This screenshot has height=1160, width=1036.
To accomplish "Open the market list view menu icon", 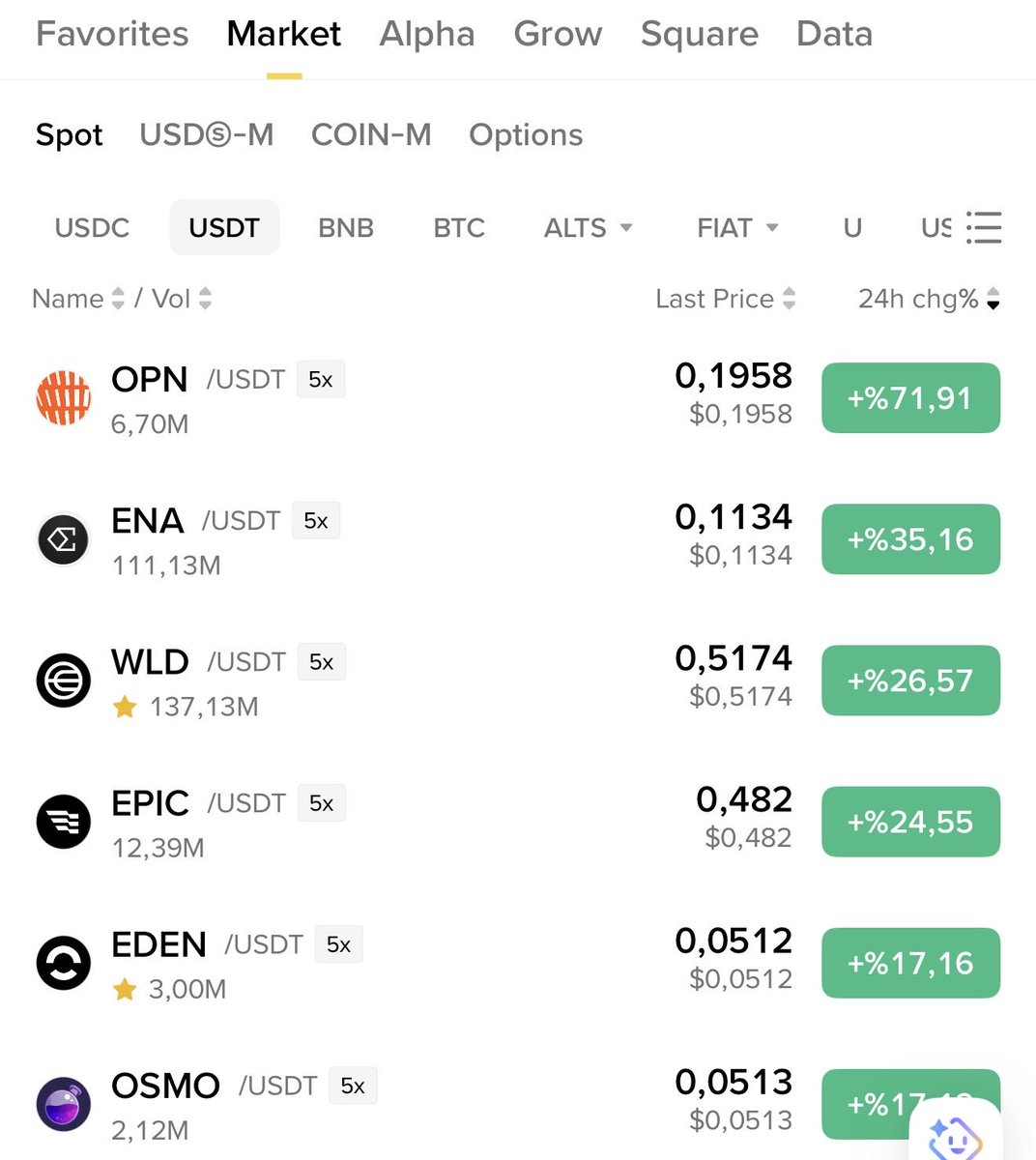I will (983, 228).
